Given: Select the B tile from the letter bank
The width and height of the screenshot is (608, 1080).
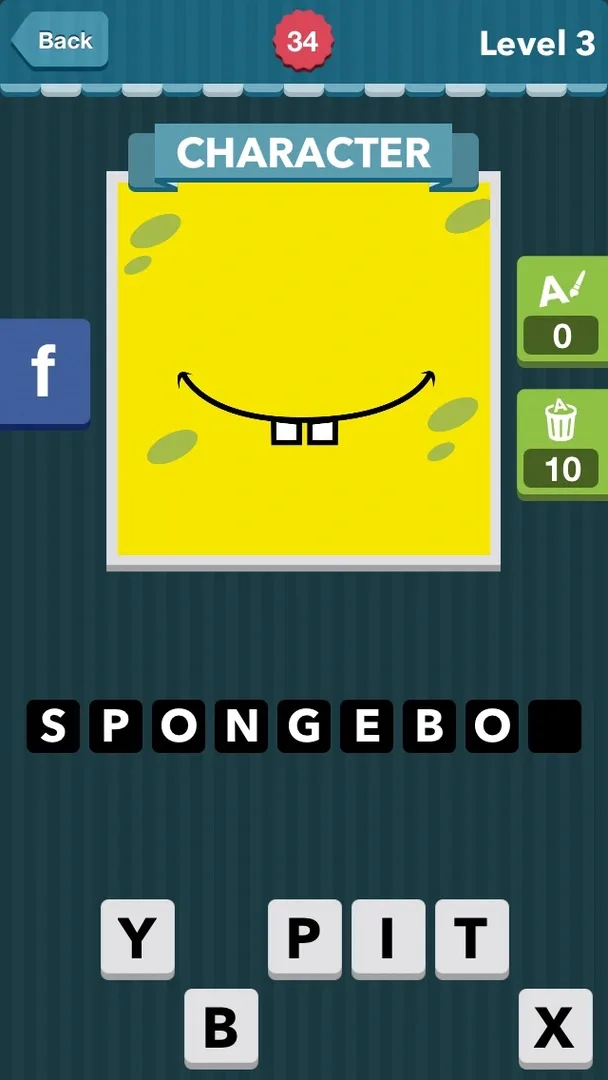Looking at the screenshot, I should point(221,1027).
